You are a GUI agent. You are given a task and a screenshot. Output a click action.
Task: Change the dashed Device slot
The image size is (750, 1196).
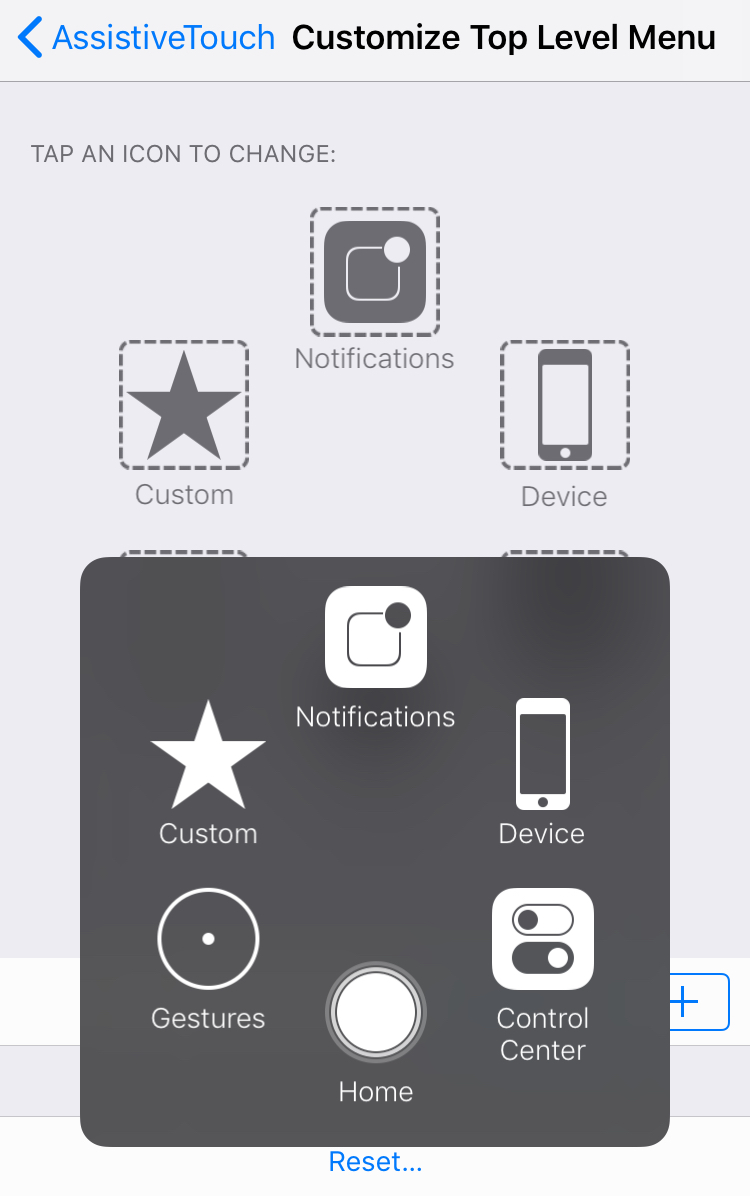click(565, 405)
